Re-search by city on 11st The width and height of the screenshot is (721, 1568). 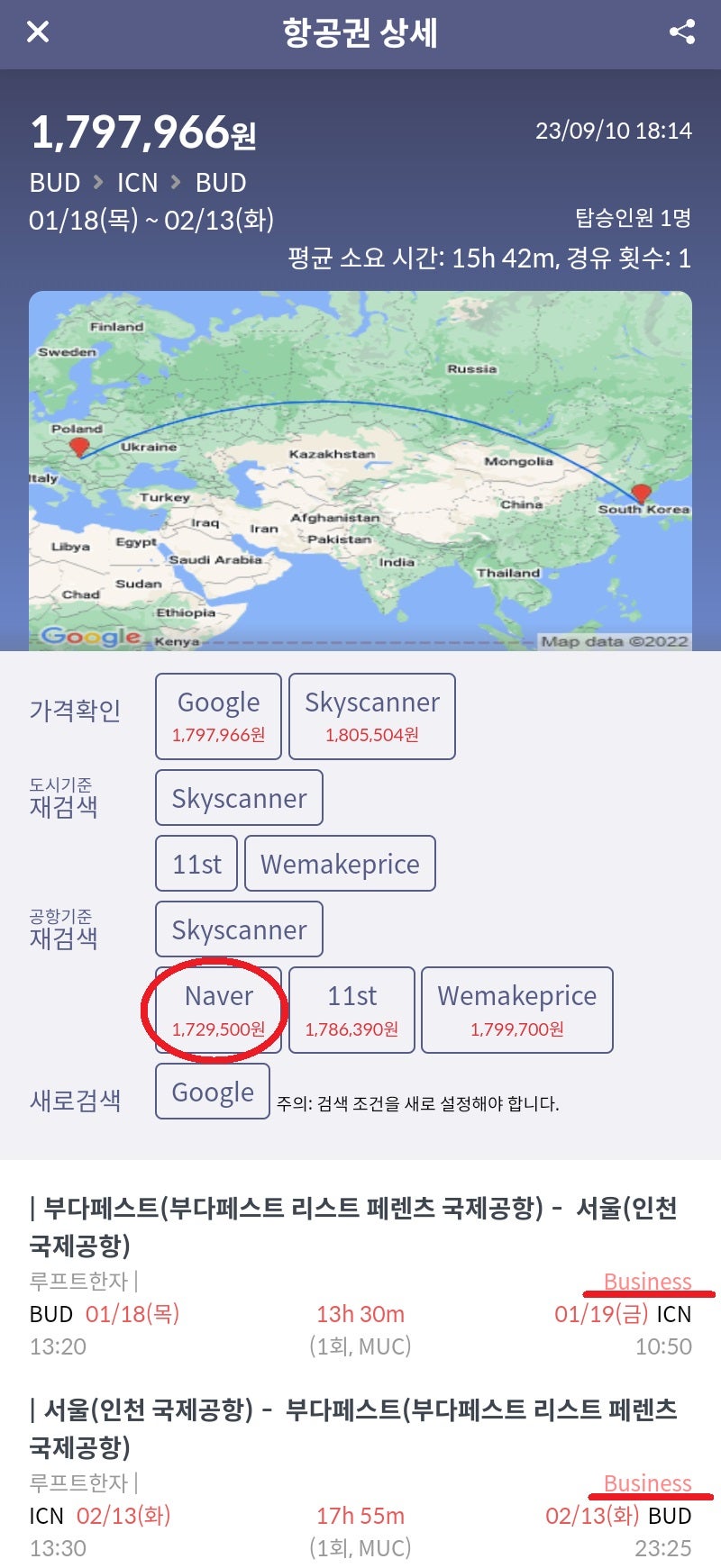click(196, 864)
